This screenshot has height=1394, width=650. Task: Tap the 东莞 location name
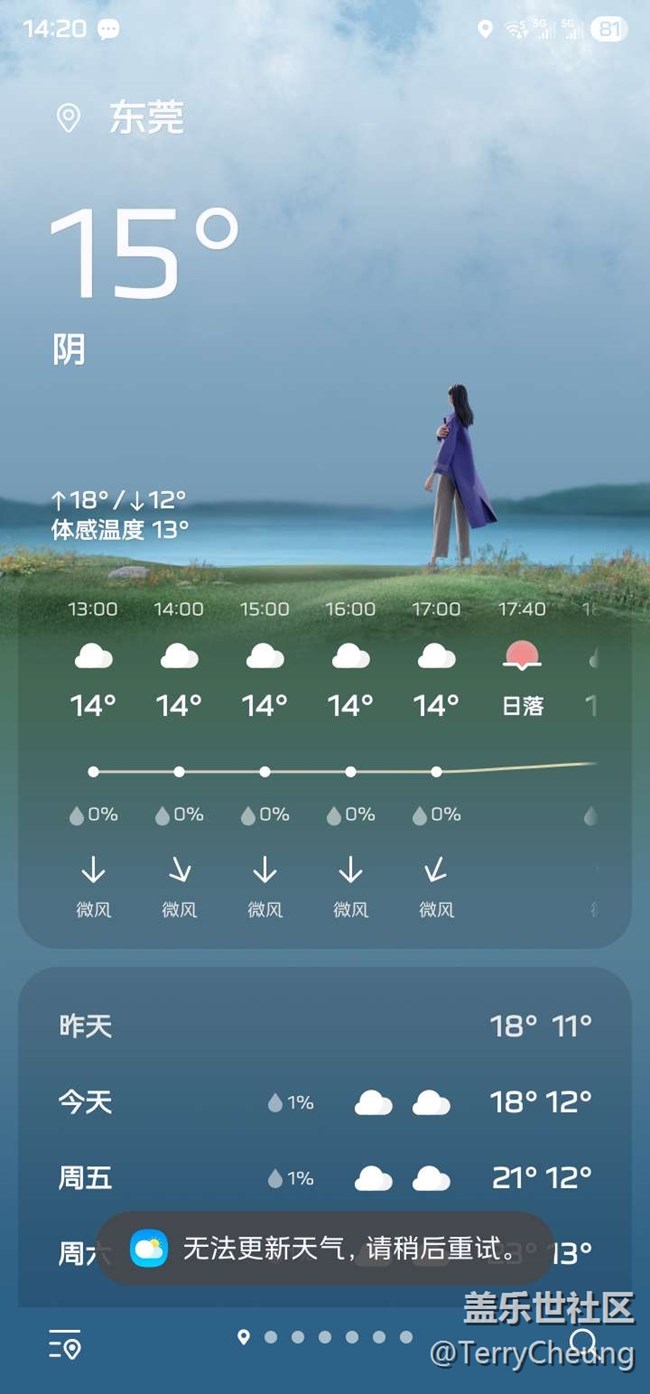(146, 118)
